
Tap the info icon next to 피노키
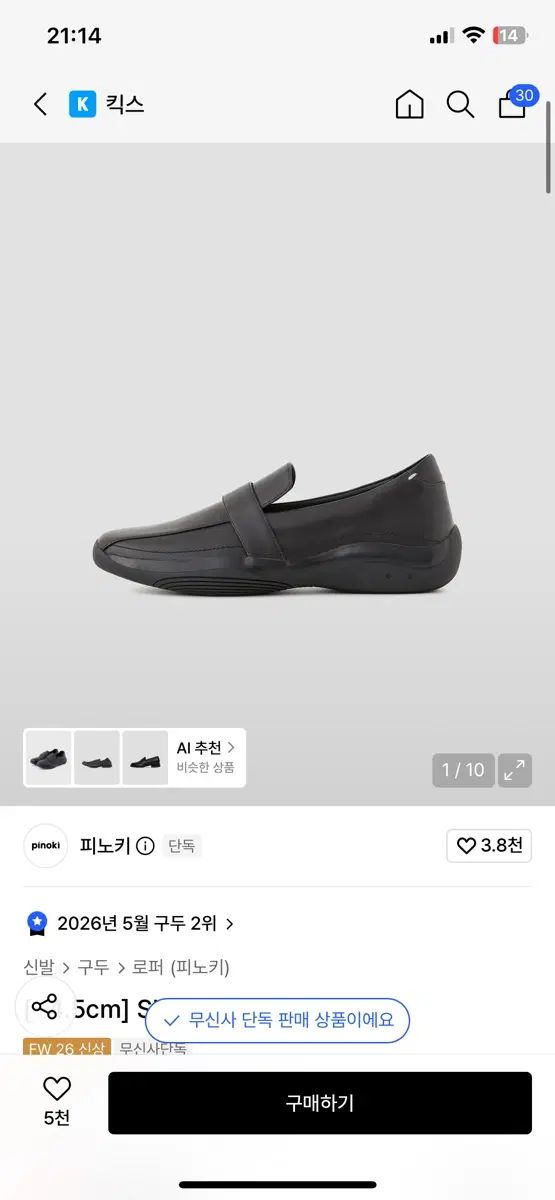pos(145,846)
